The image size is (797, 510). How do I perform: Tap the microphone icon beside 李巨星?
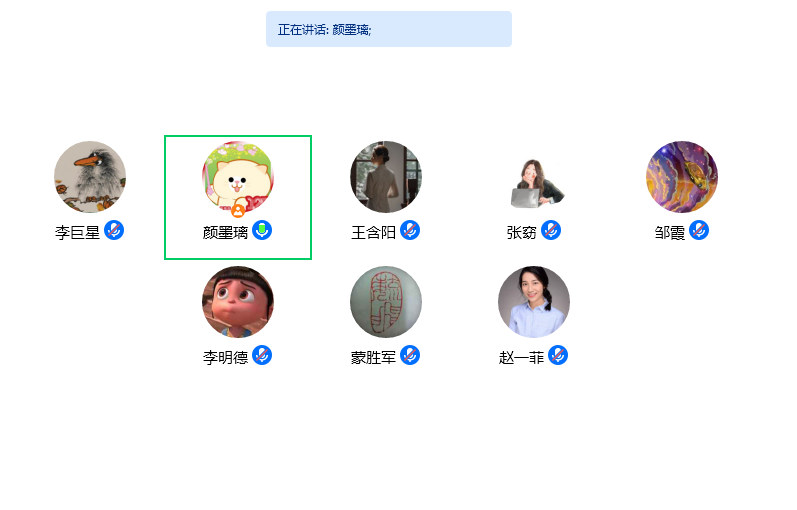pos(114,231)
